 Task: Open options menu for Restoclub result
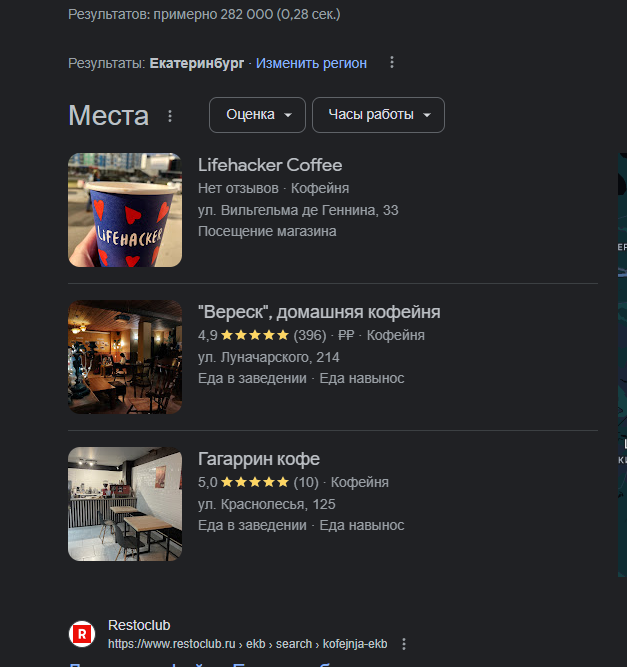click(x=404, y=644)
